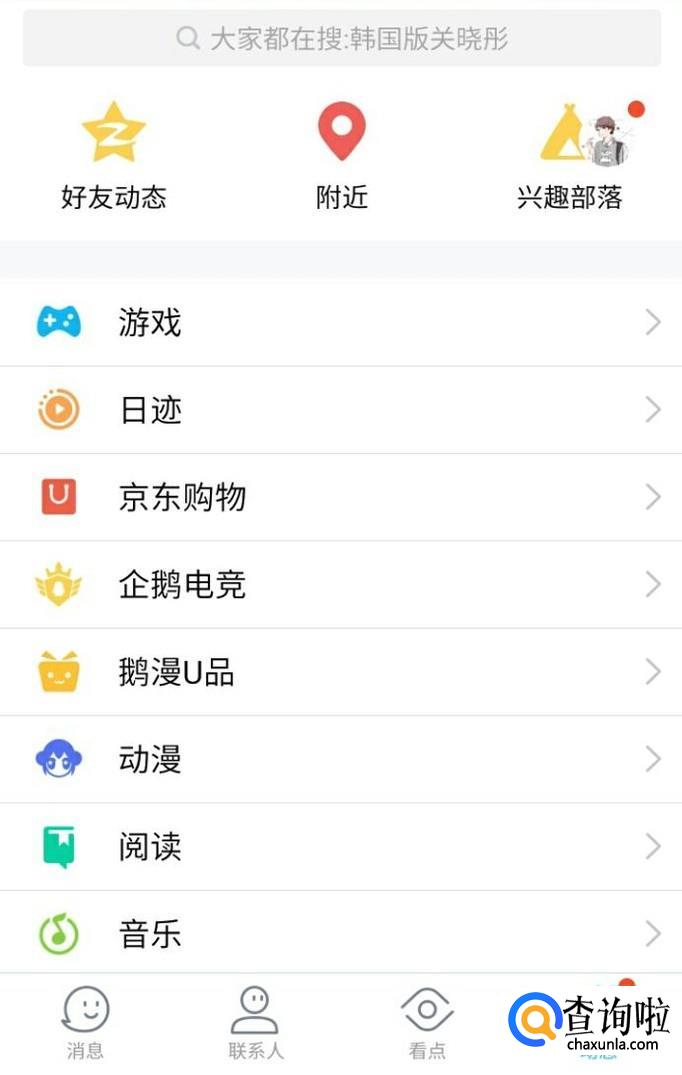The width and height of the screenshot is (682, 1075).
Task: Open the 日迹 row
Action: tap(340, 410)
